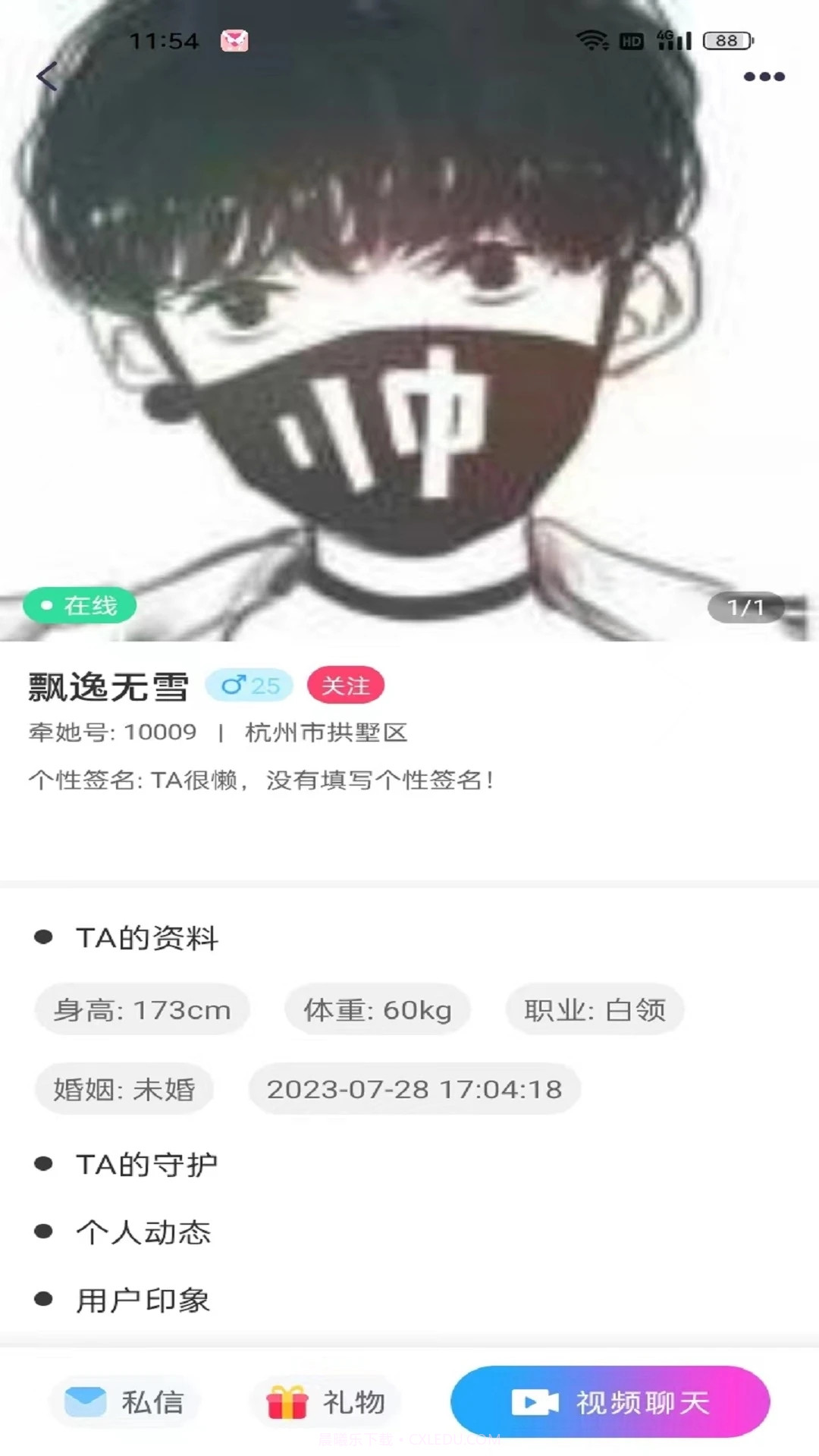
Task: Tap the pink mail notification icon in status bar
Action: click(233, 42)
